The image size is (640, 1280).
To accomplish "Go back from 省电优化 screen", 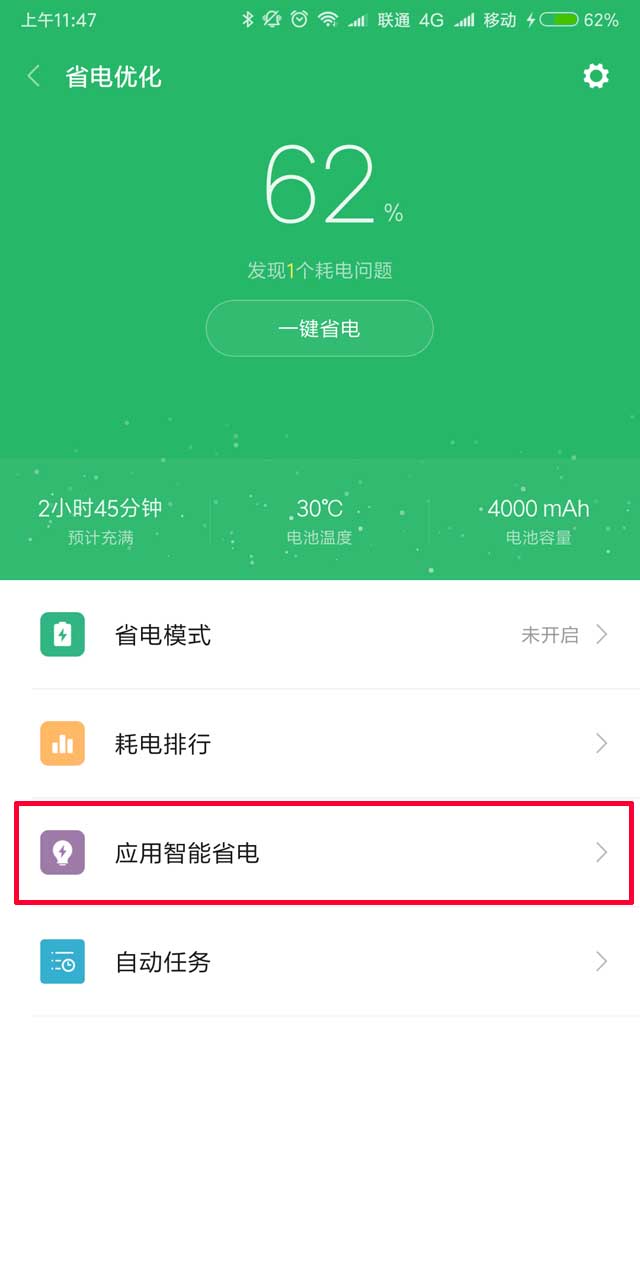I will (x=34, y=76).
